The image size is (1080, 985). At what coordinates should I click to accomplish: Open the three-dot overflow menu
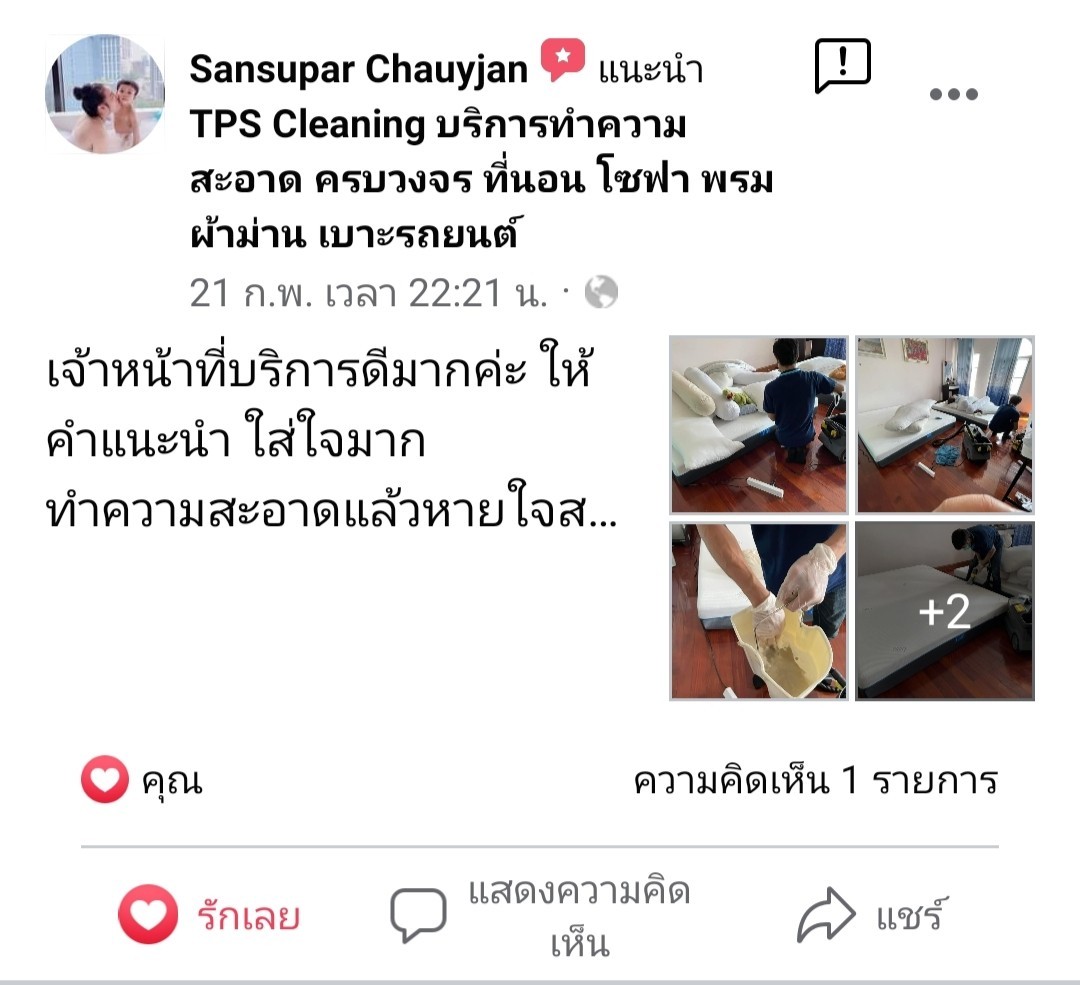(952, 94)
